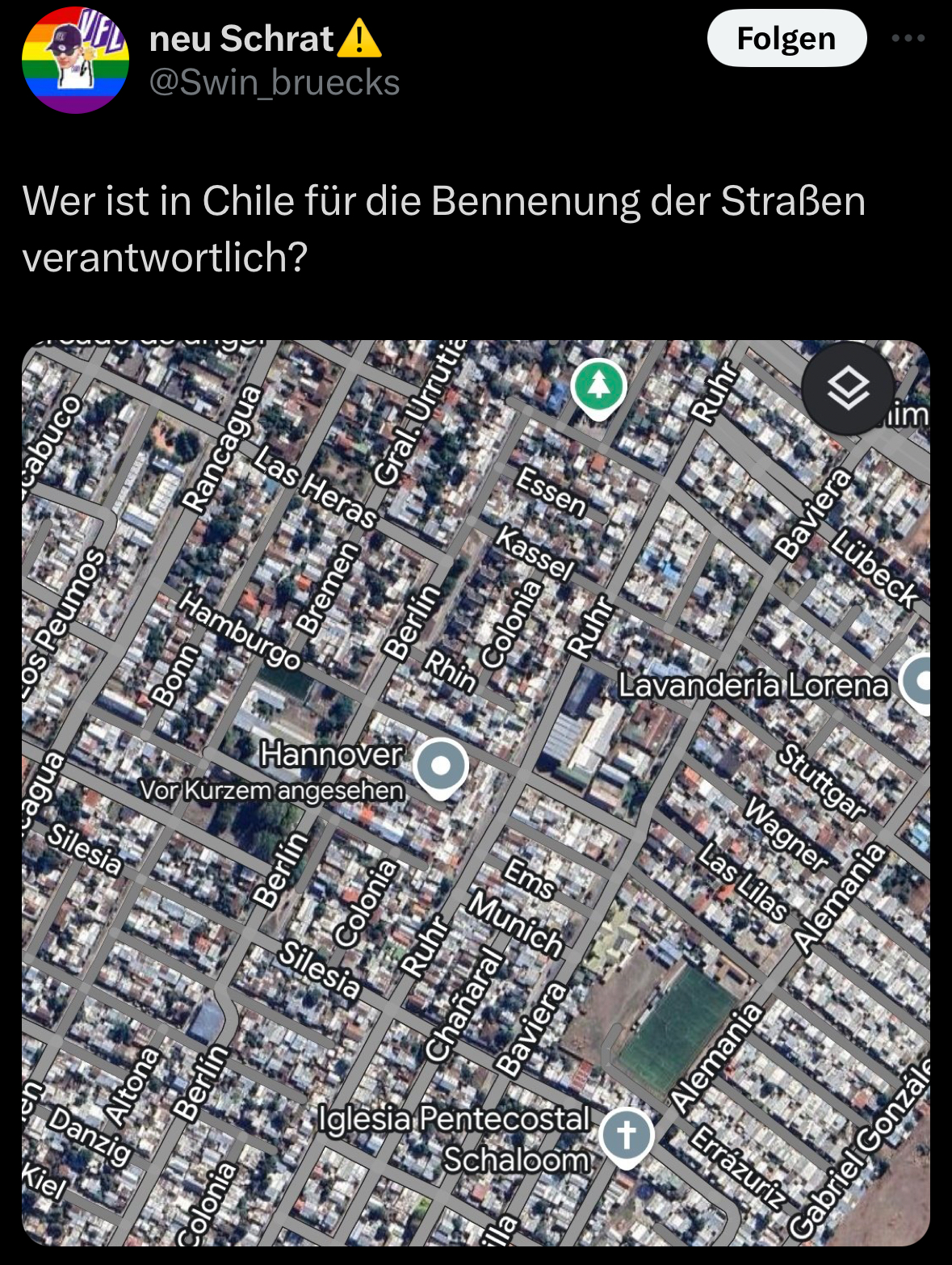Viewport: 952px width, 1265px height.
Task: Open neu Schrat's profile picture
Action: [75, 61]
